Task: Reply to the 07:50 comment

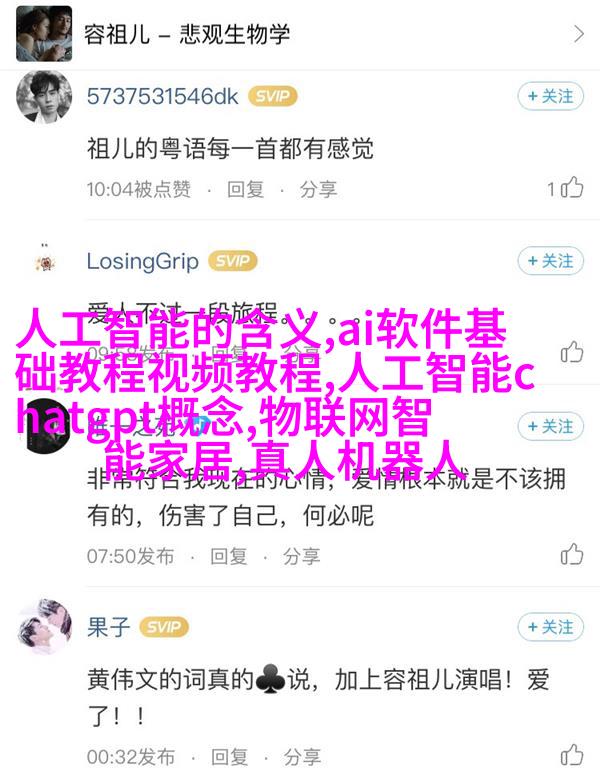Action: click(229, 556)
